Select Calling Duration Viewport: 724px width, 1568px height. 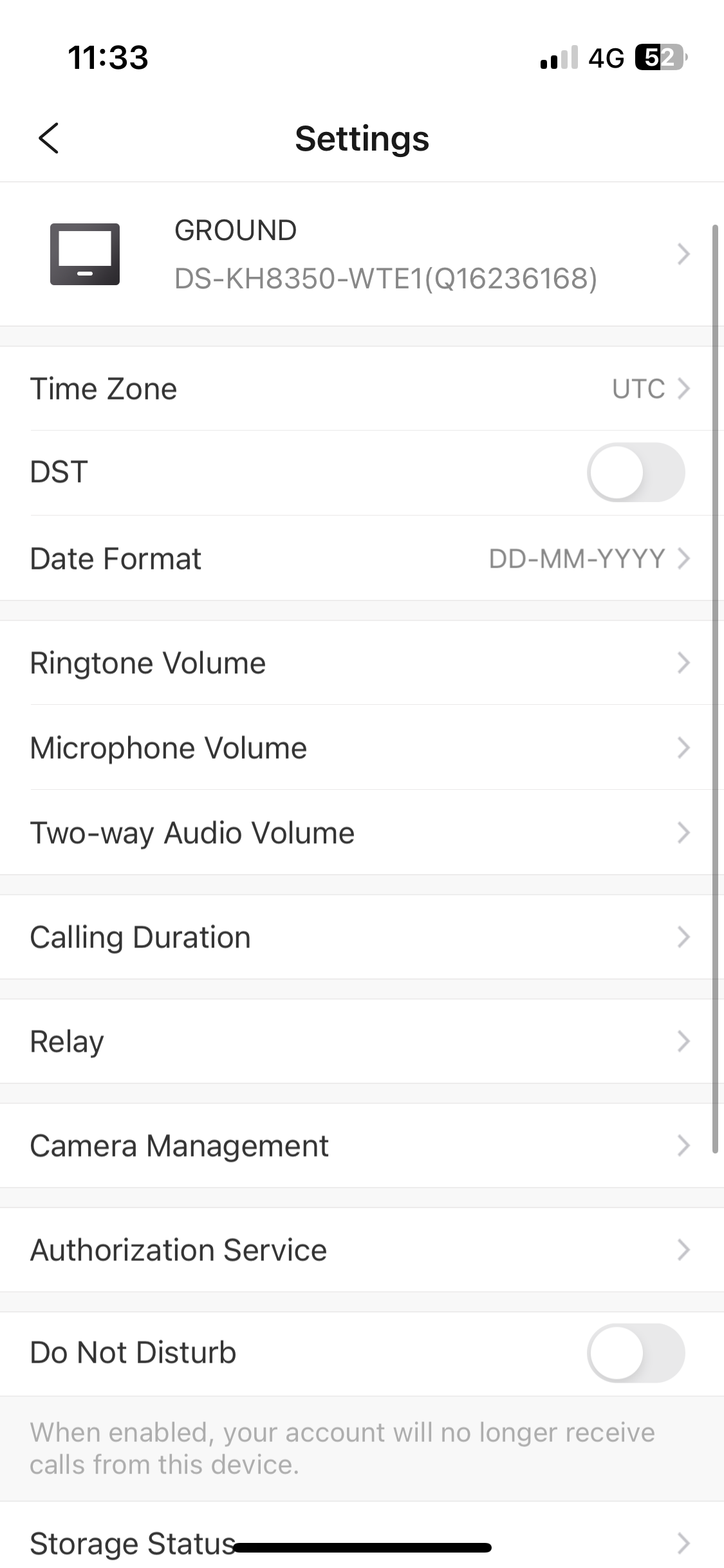point(362,937)
